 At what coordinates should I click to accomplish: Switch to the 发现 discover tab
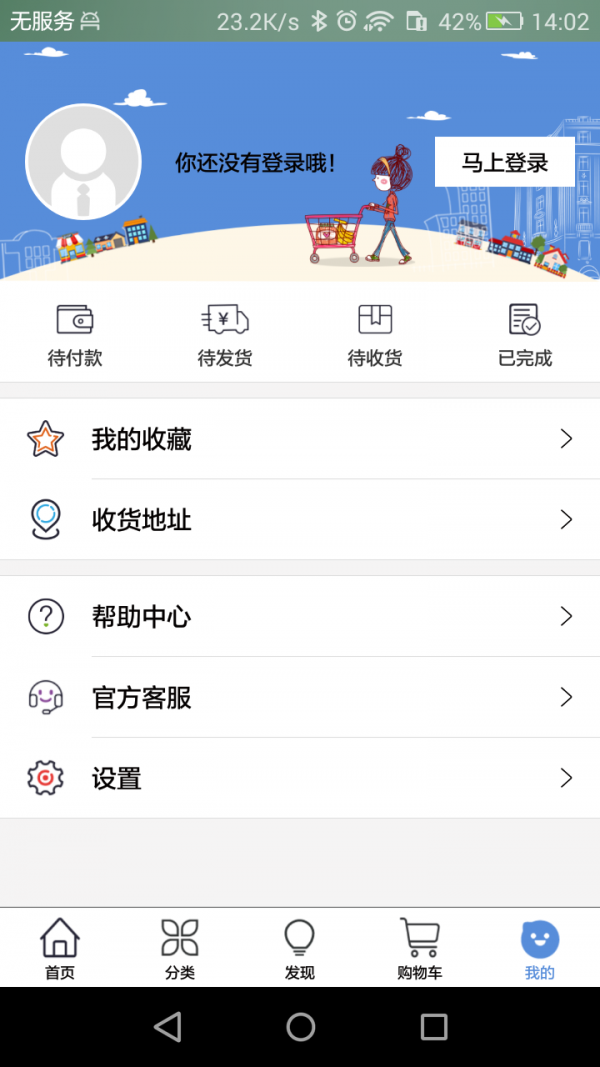coord(300,948)
